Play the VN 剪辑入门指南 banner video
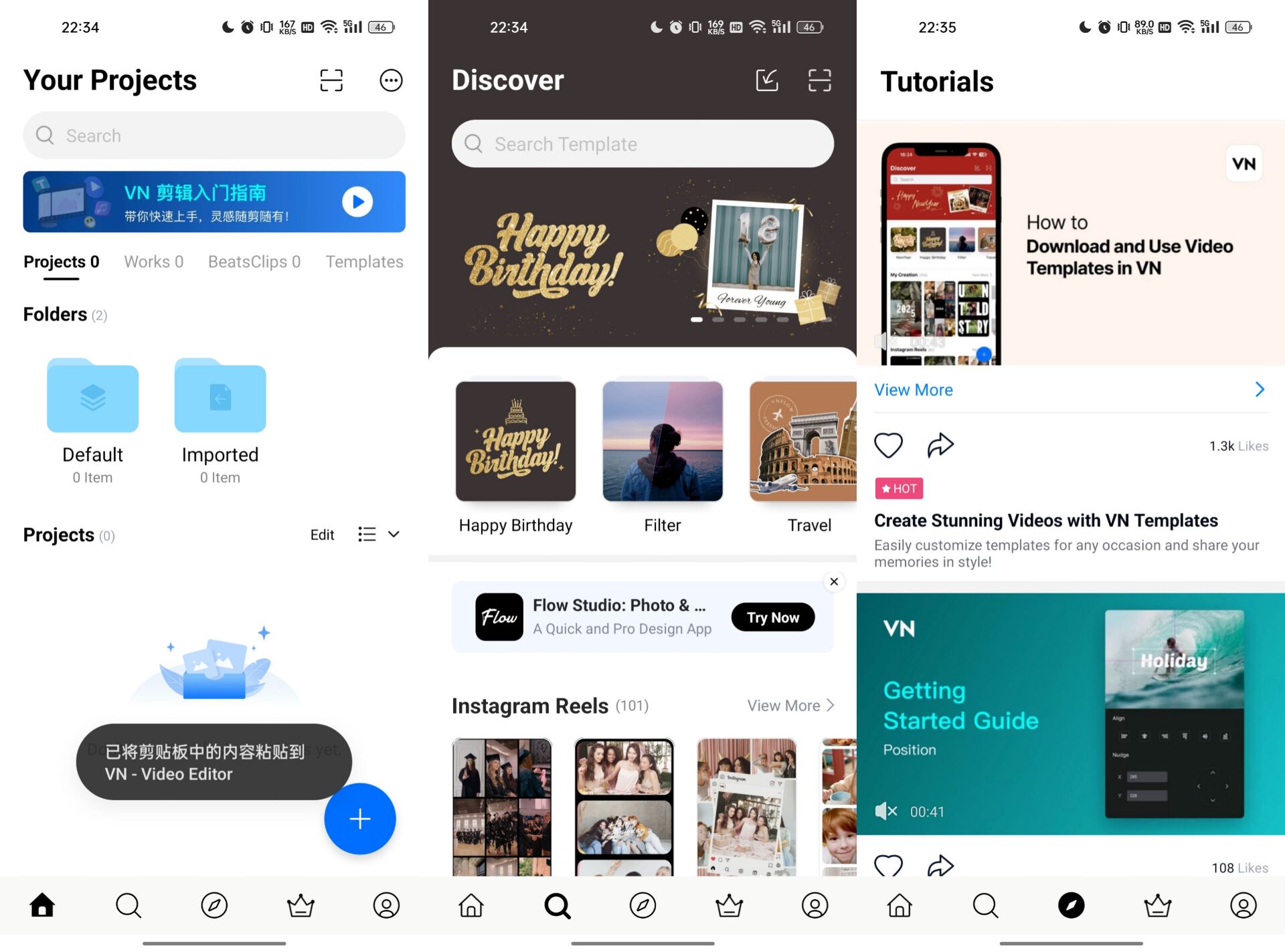This screenshot has height=952, width=1285. tap(357, 201)
